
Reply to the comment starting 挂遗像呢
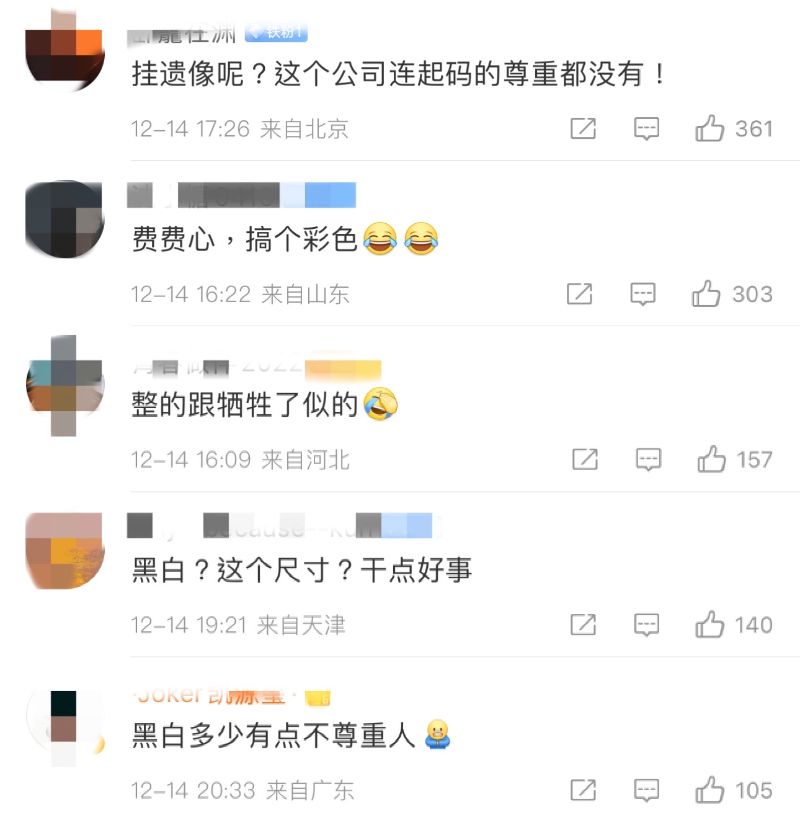point(647,128)
